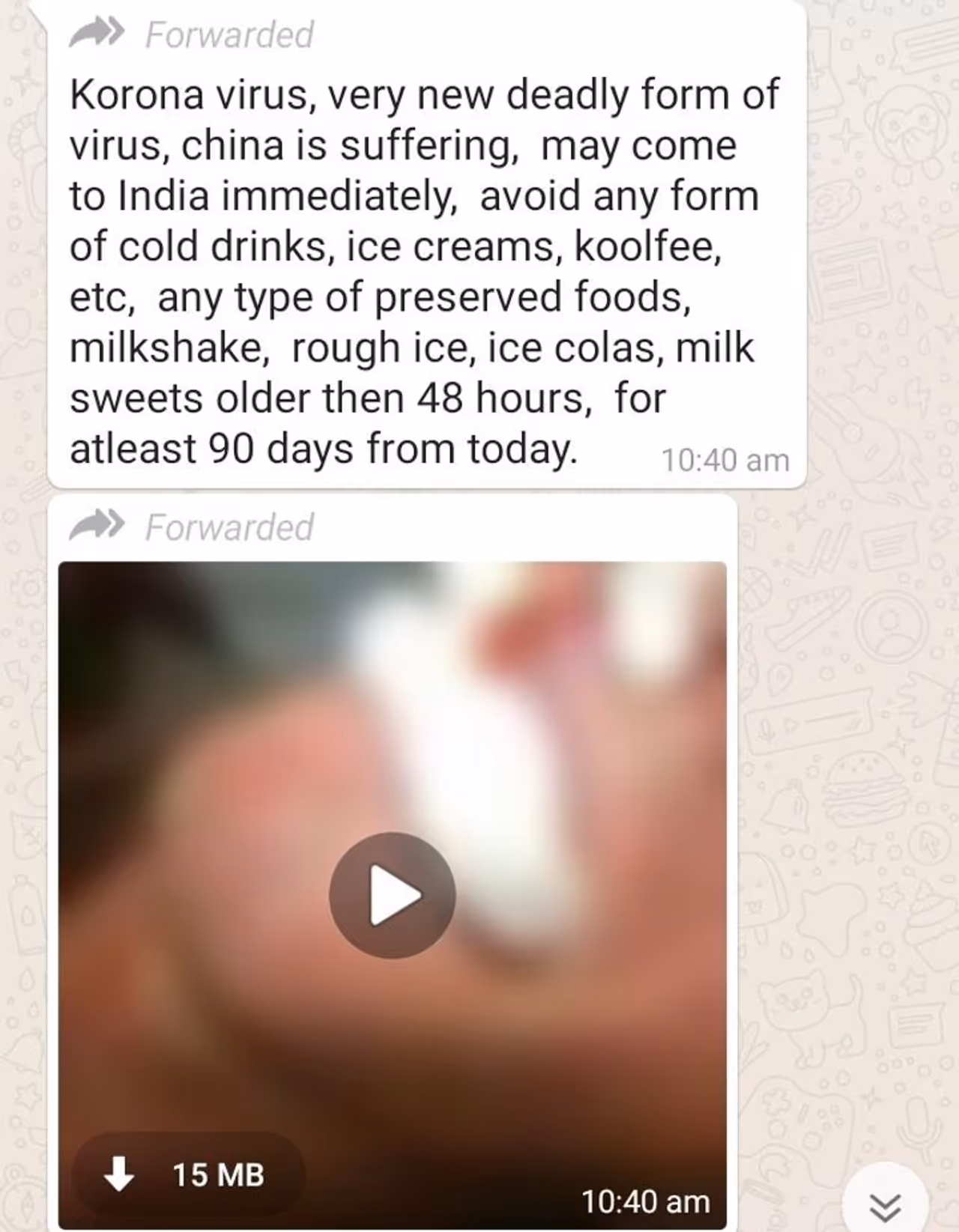
Task: Play the forwarded video
Action: click(393, 895)
